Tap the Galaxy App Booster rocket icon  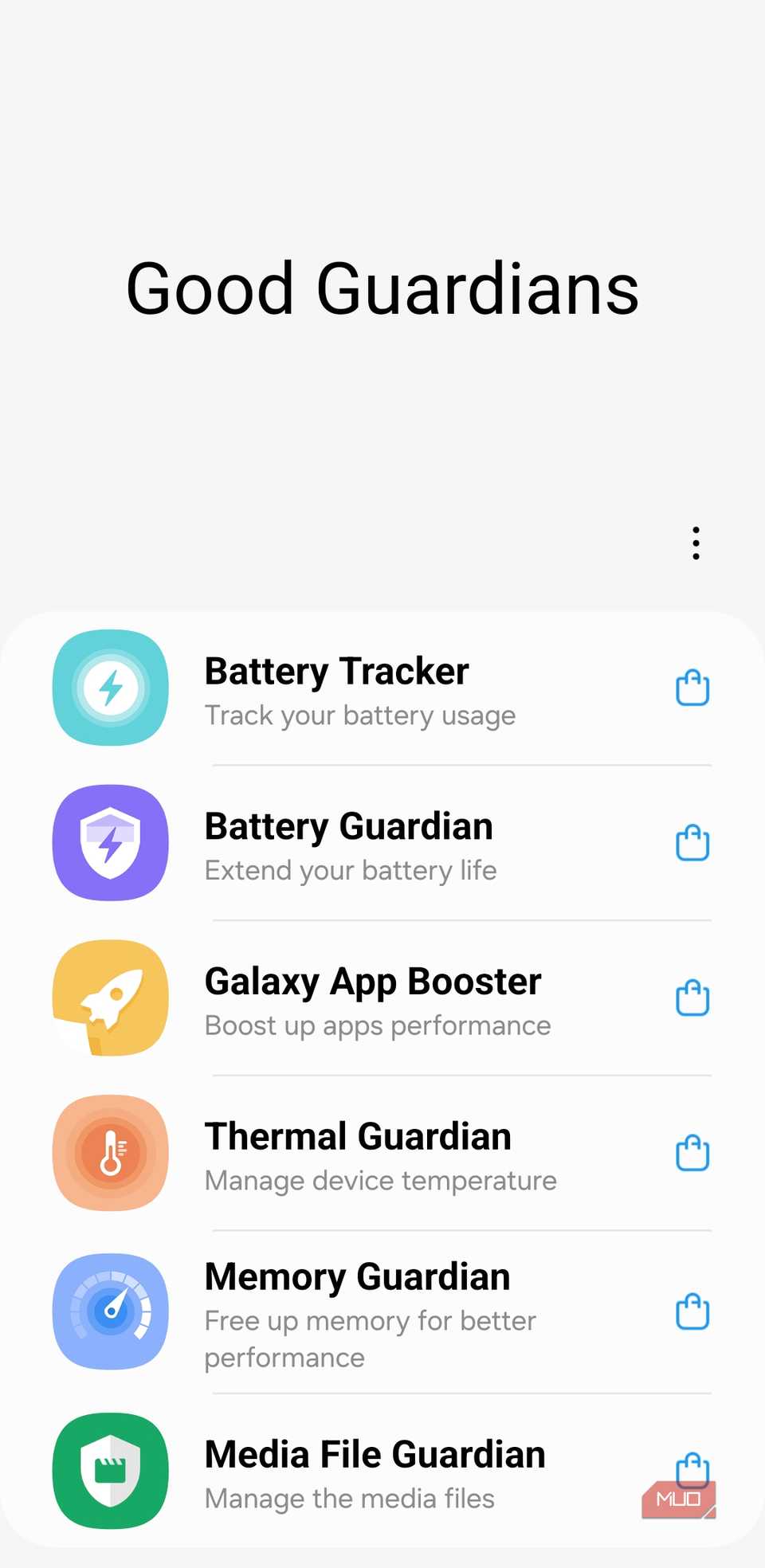pos(110,998)
